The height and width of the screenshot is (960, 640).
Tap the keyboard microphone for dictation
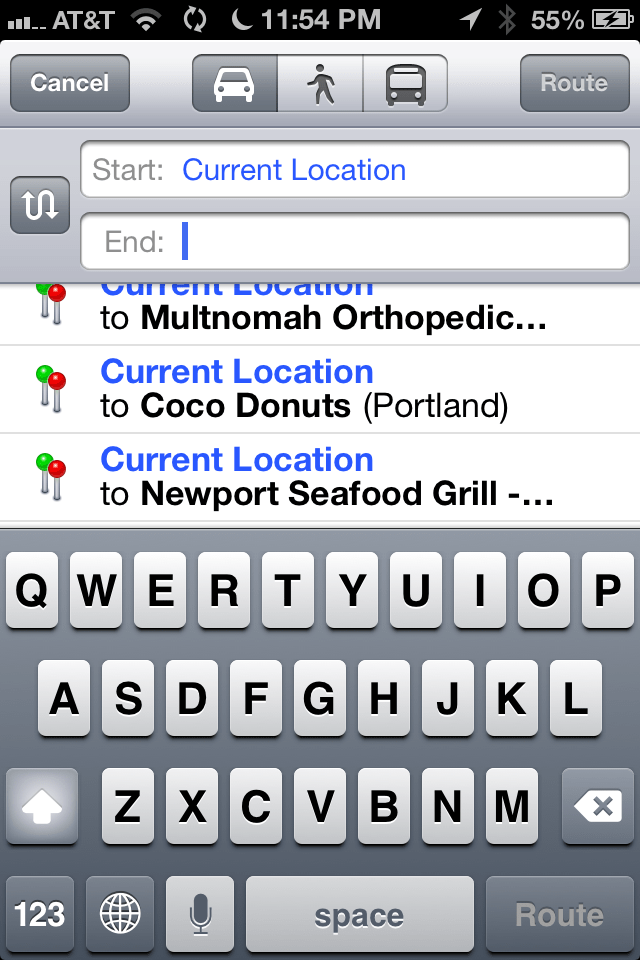[200, 913]
